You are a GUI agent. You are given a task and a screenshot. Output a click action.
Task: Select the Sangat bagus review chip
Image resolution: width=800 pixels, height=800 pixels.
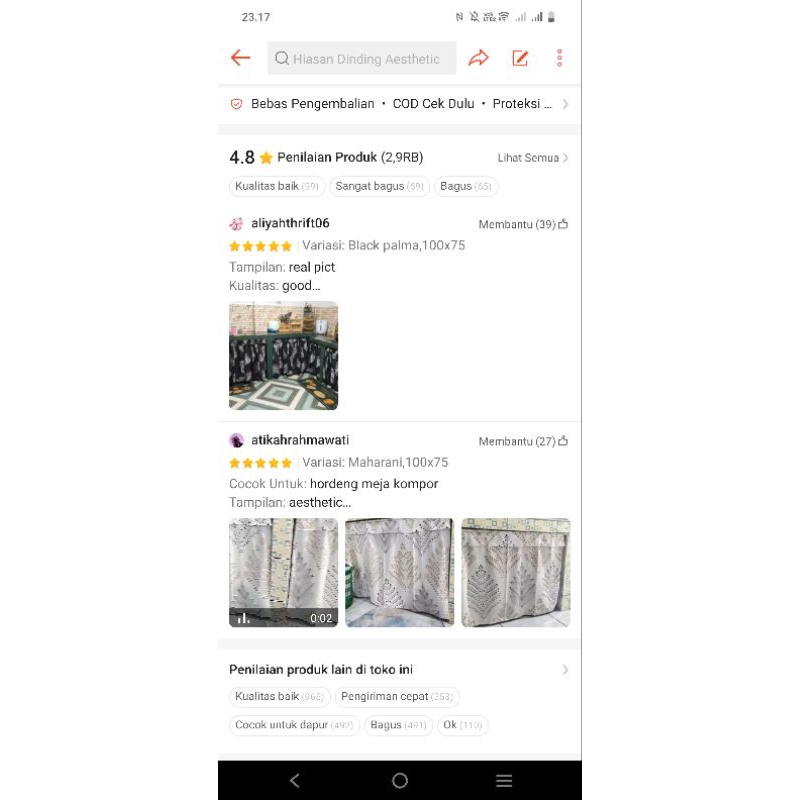tap(379, 186)
